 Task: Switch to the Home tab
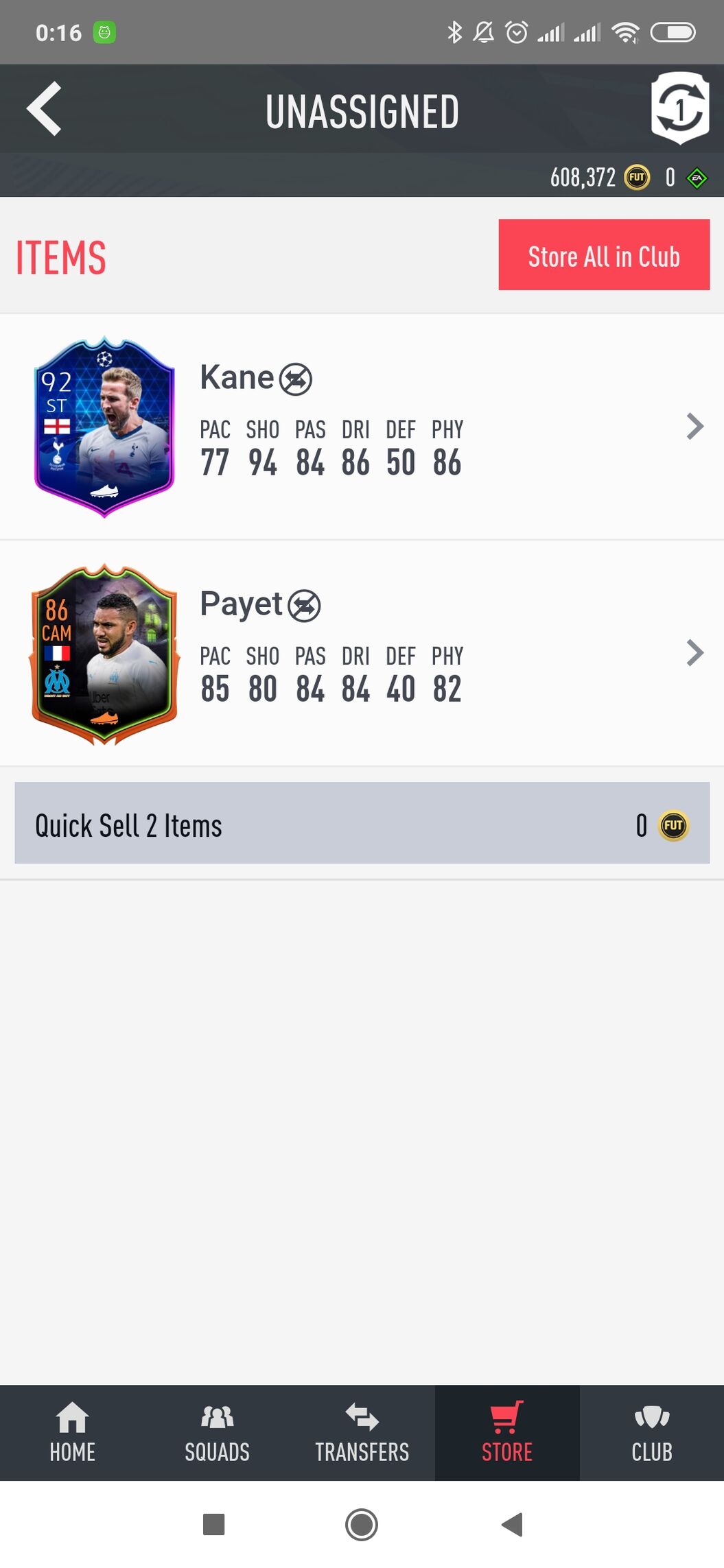[72, 1432]
